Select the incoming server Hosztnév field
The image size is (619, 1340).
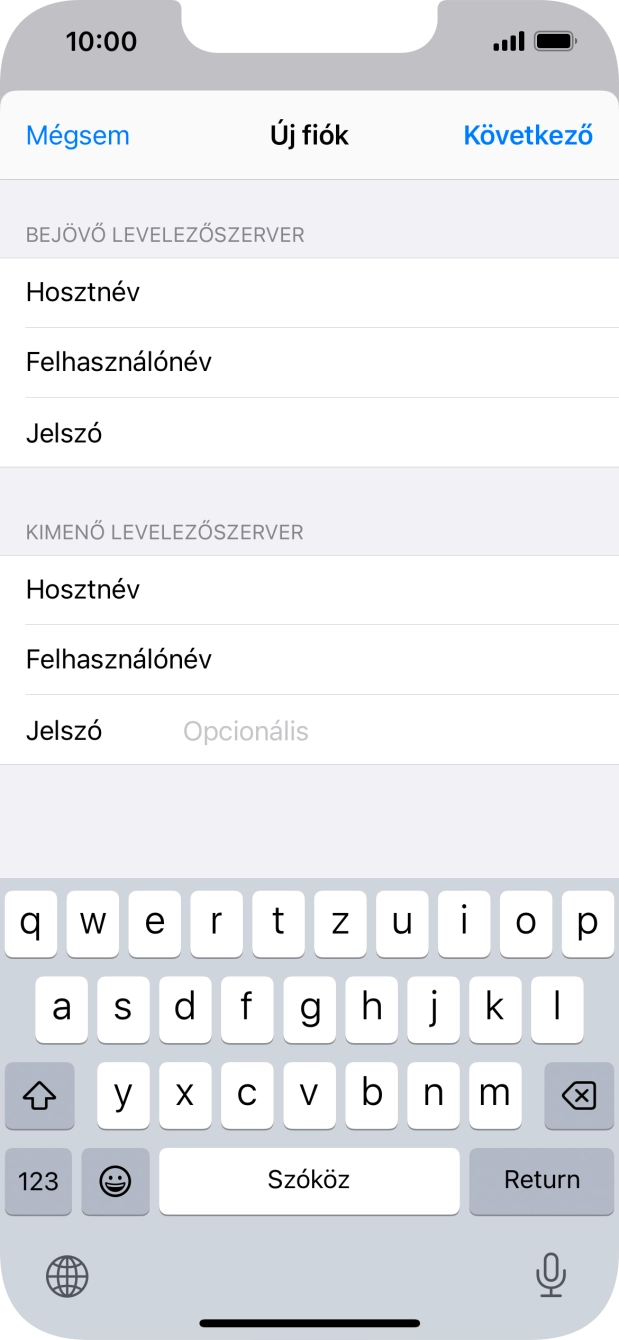380,293
